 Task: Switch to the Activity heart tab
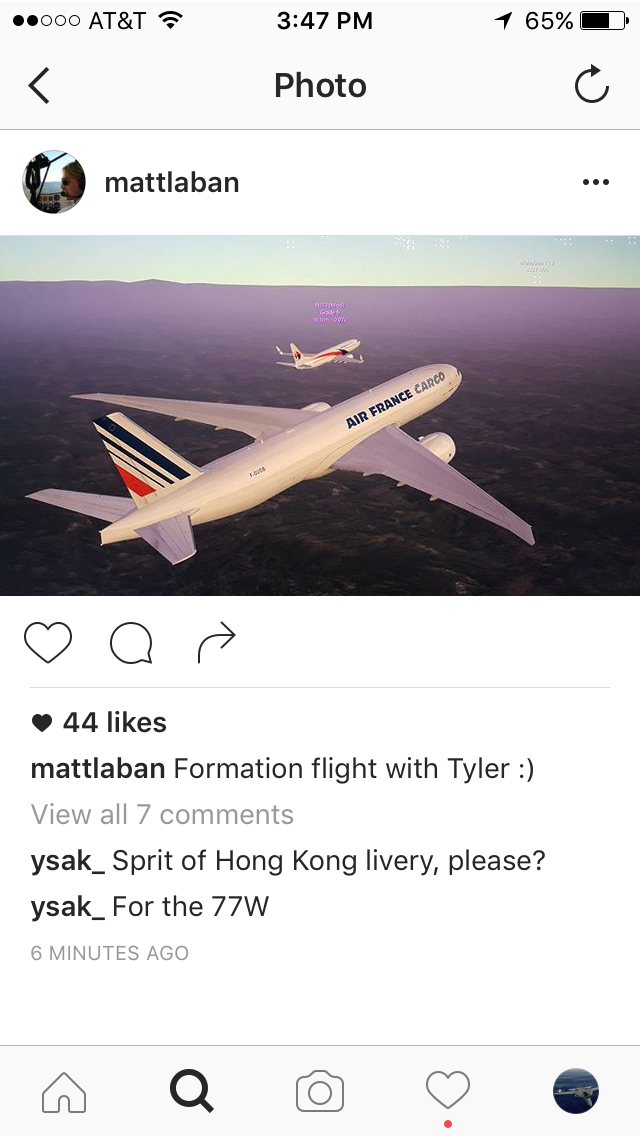pyautogui.click(x=447, y=1089)
